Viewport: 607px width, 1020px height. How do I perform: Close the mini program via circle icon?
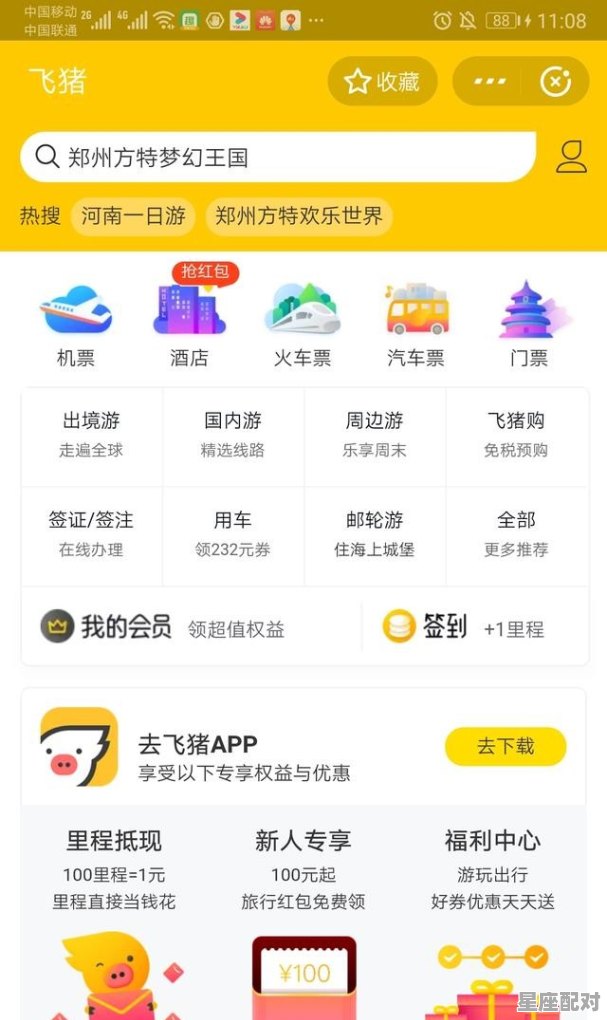[x=555, y=82]
